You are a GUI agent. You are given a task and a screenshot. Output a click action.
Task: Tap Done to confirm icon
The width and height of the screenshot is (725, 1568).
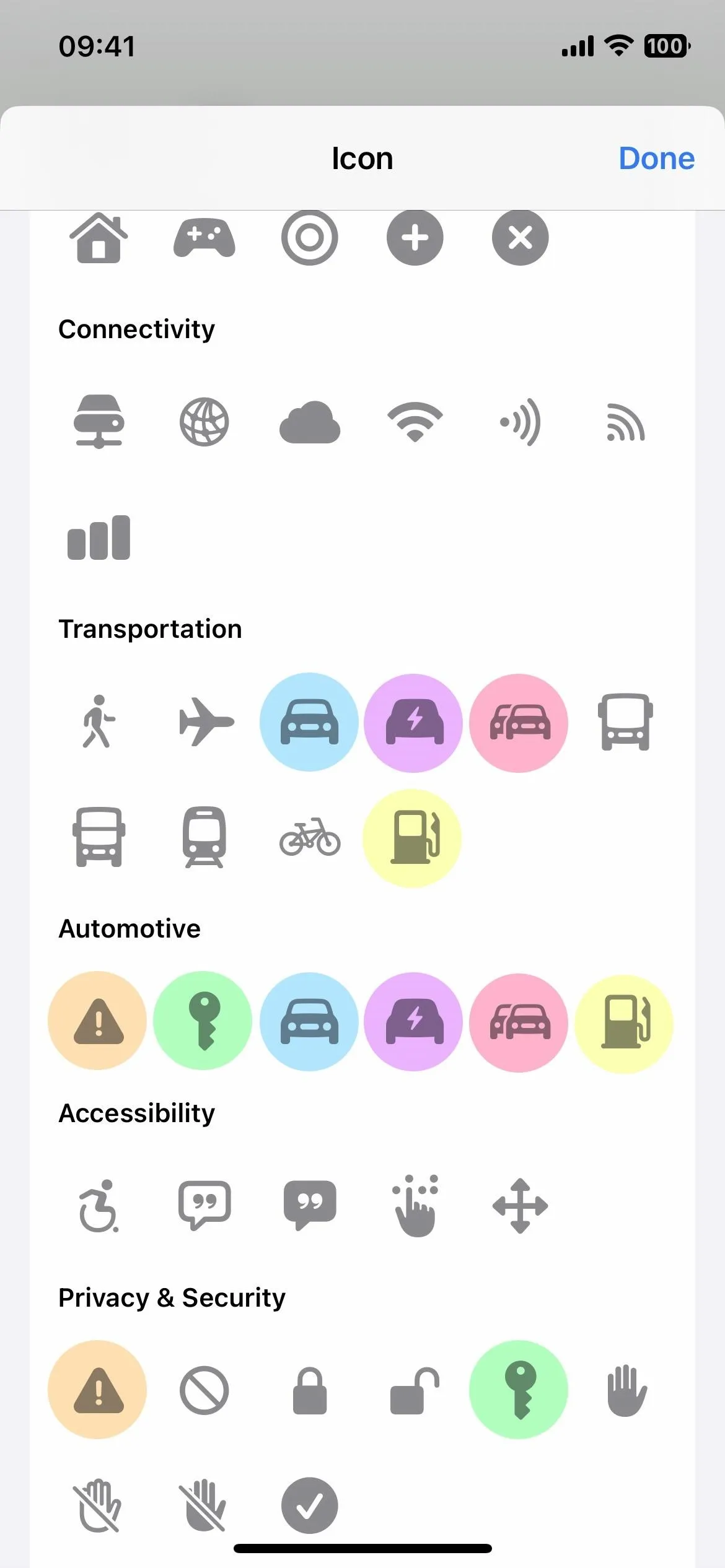tap(656, 159)
